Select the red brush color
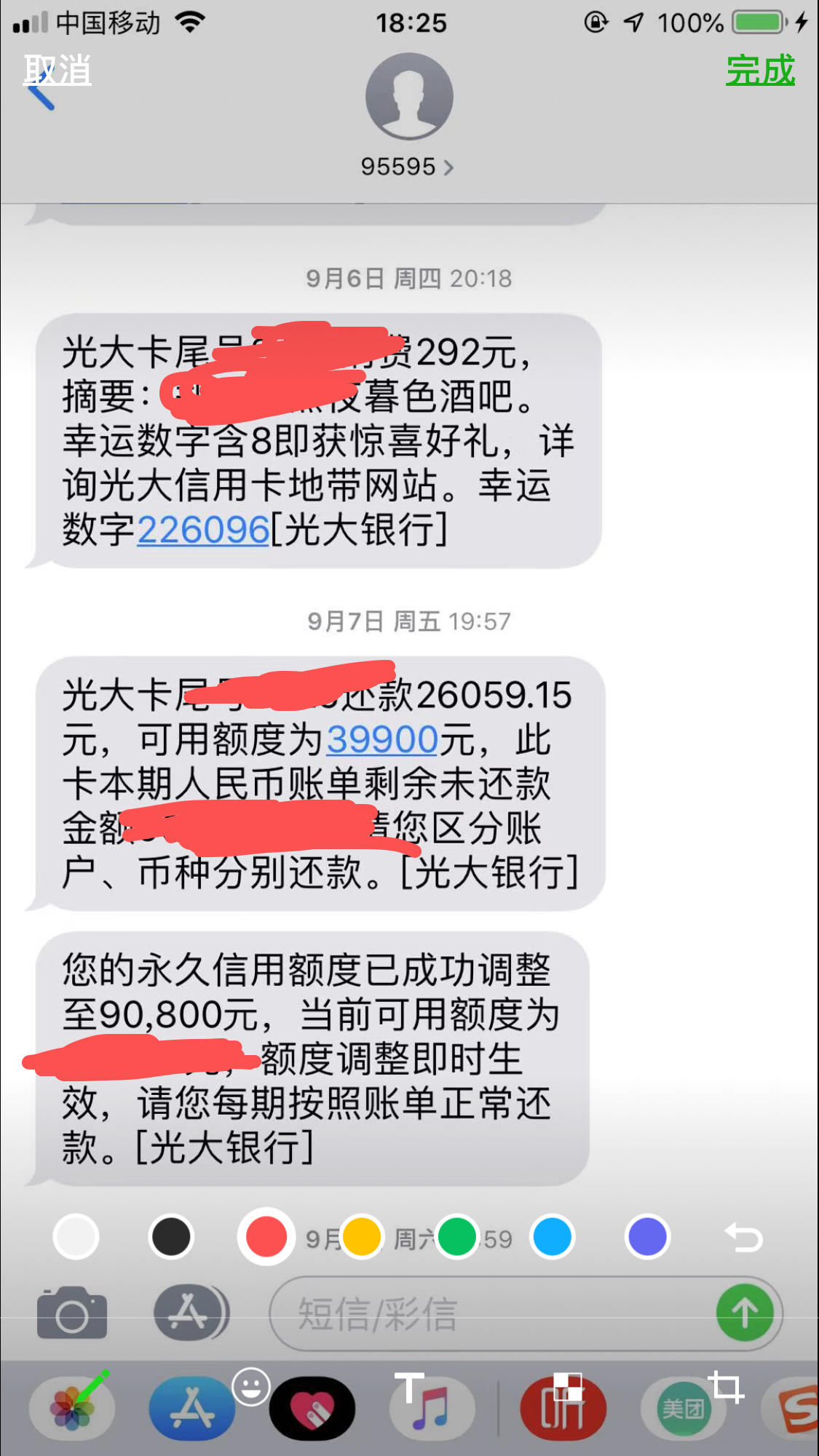Image resolution: width=819 pixels, height=1456 pixels. (266, 1237)
